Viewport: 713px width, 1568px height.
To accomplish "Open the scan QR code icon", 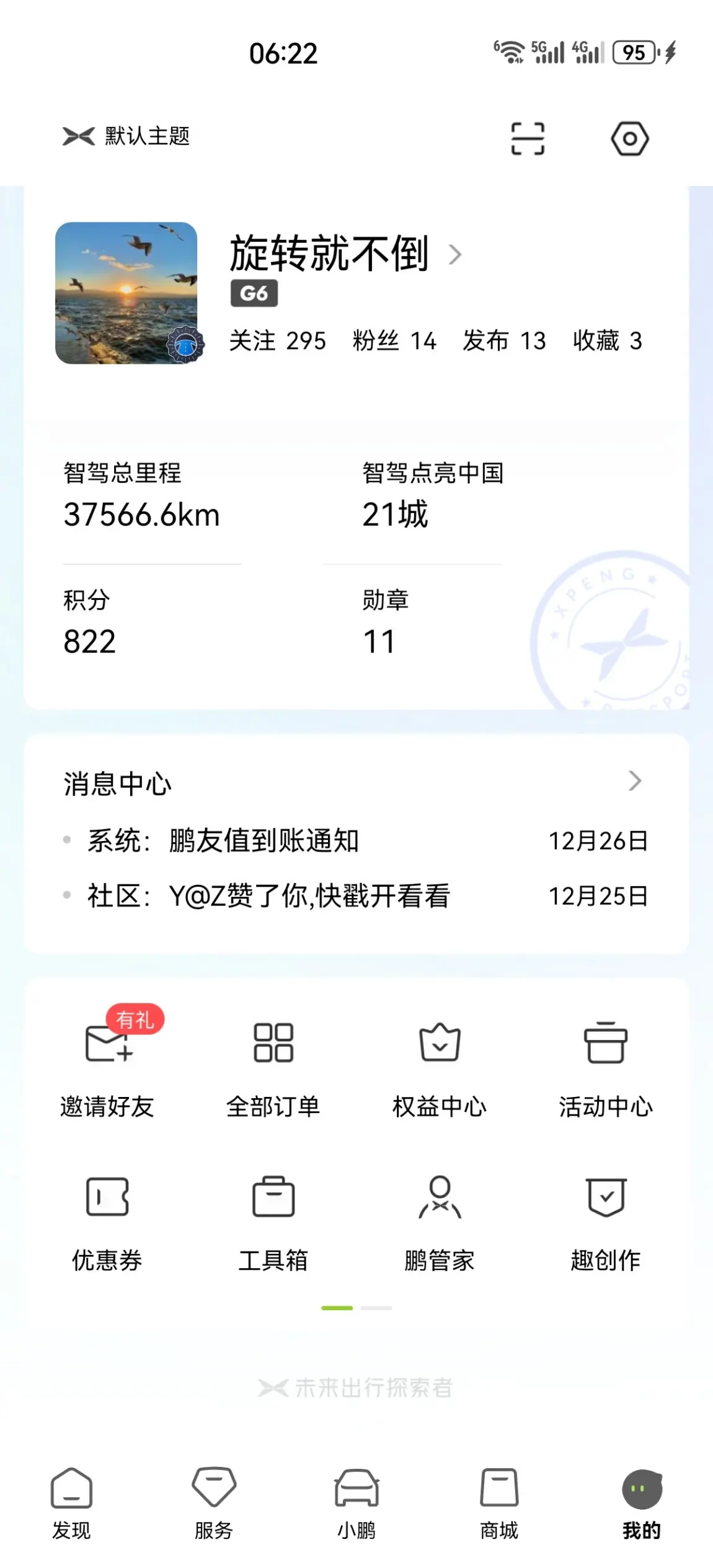I will (x=528, y=138).
